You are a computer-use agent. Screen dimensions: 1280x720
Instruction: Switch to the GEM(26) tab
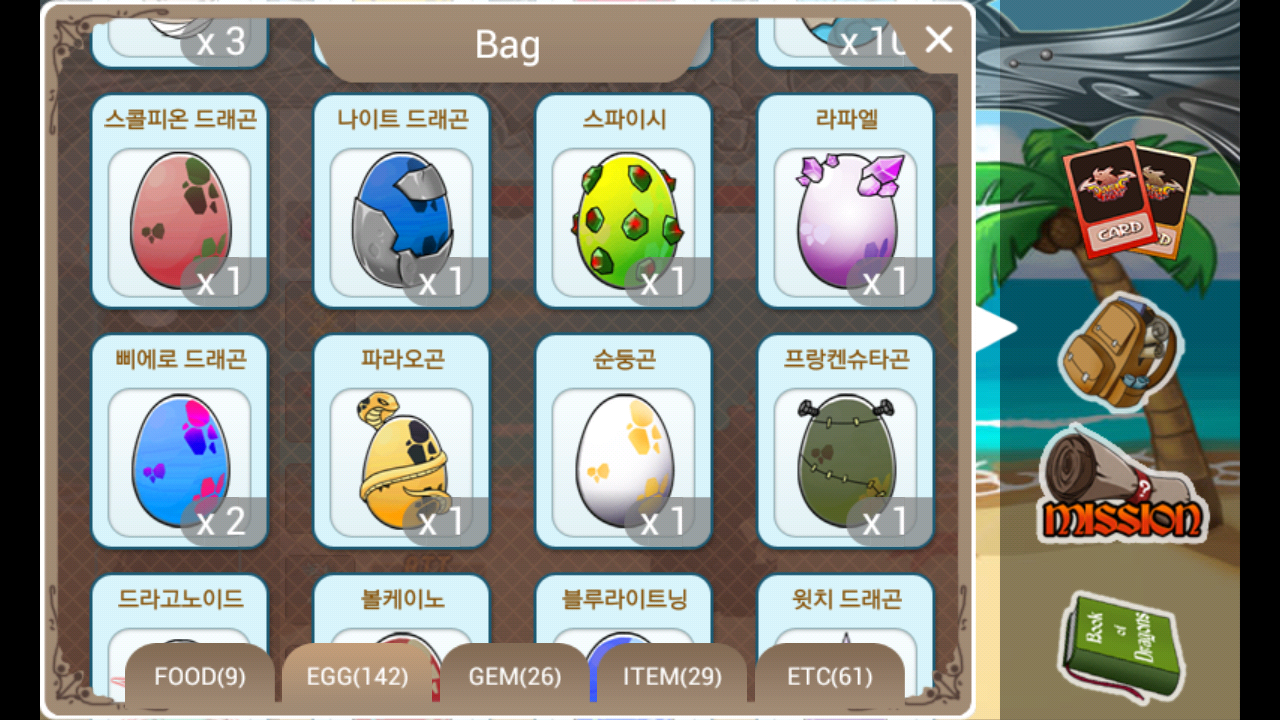(515, 677)
